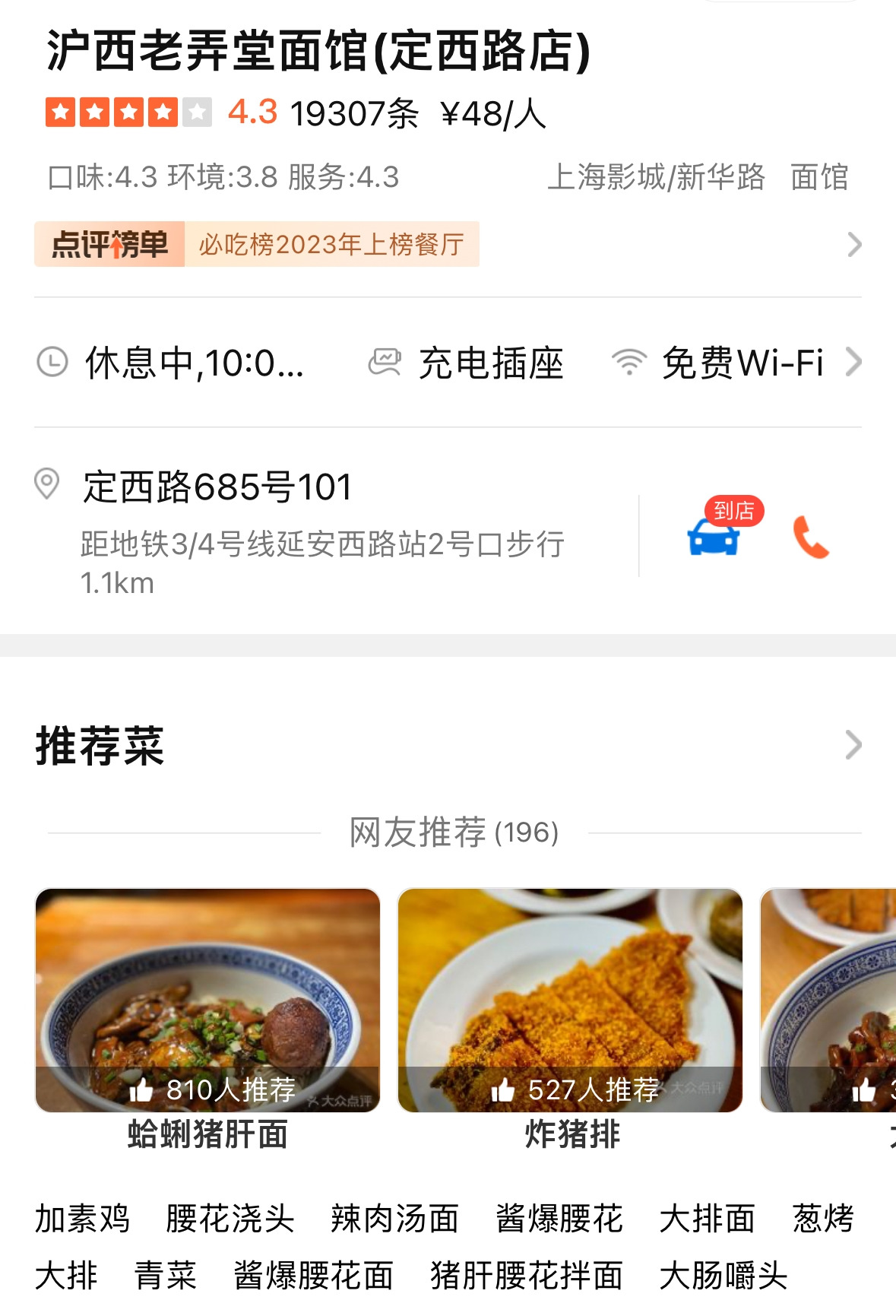
Task: Select the 青菜 dish tag
Action: click(x=165, y=1275)
